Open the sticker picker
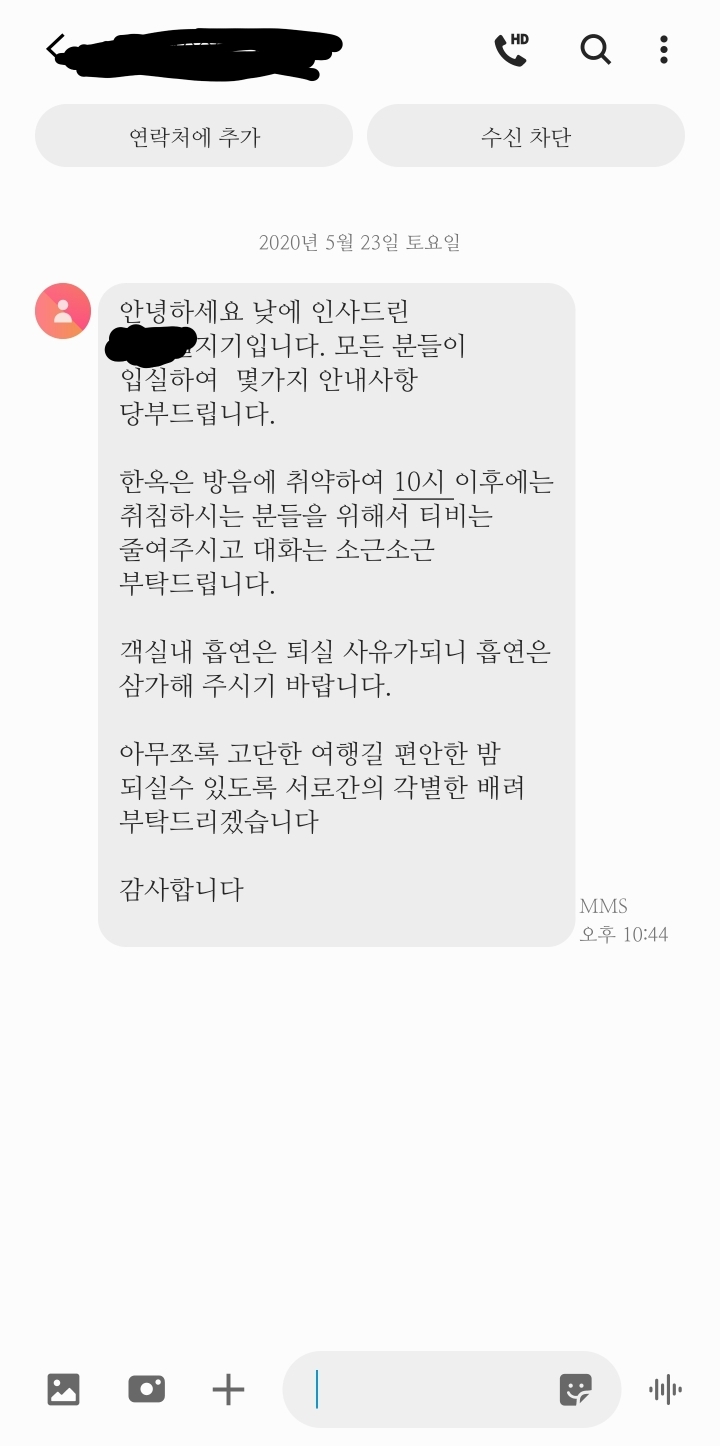 tap(575, 1389)
